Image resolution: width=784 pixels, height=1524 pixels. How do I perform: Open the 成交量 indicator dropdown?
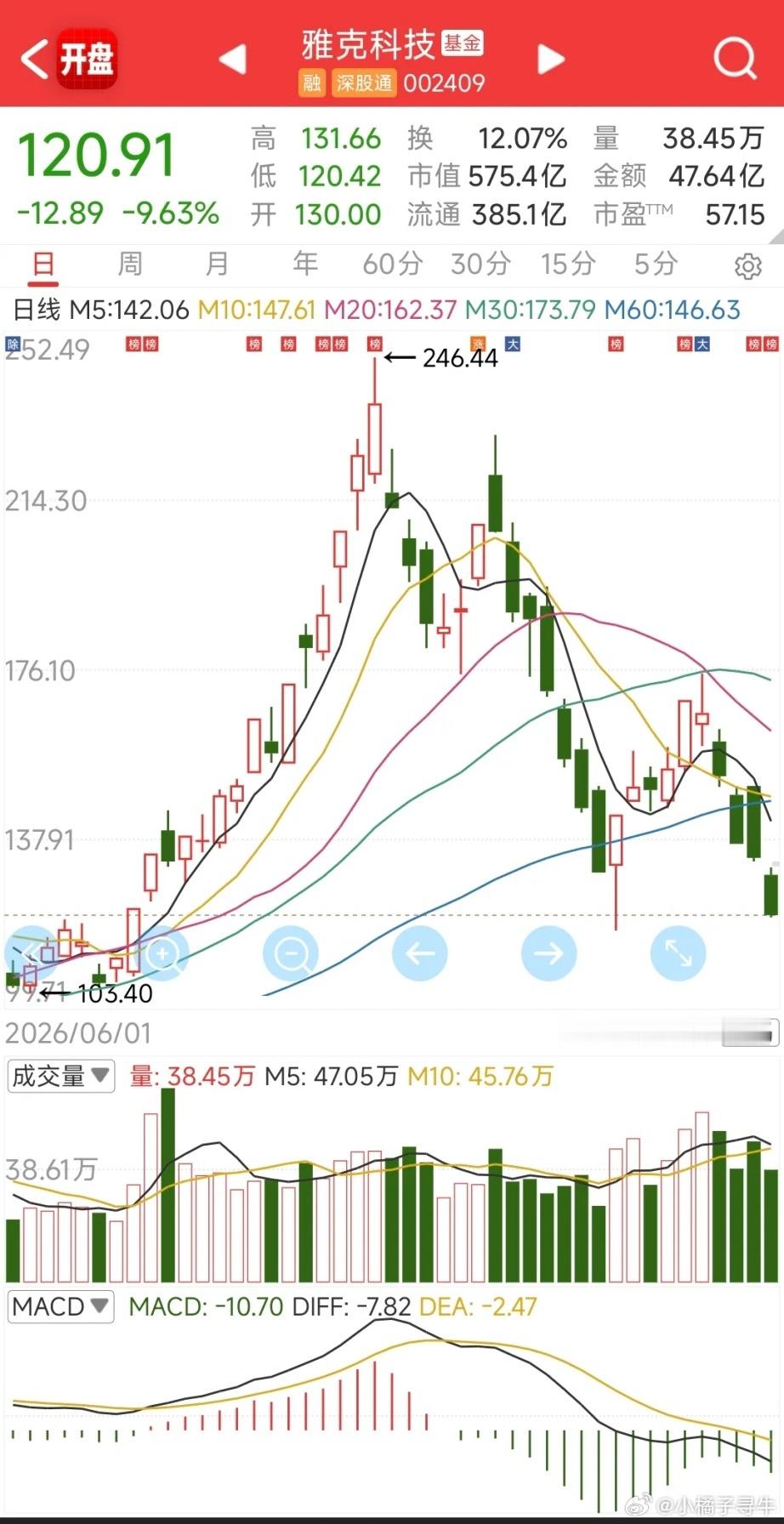click(61, 1077)
